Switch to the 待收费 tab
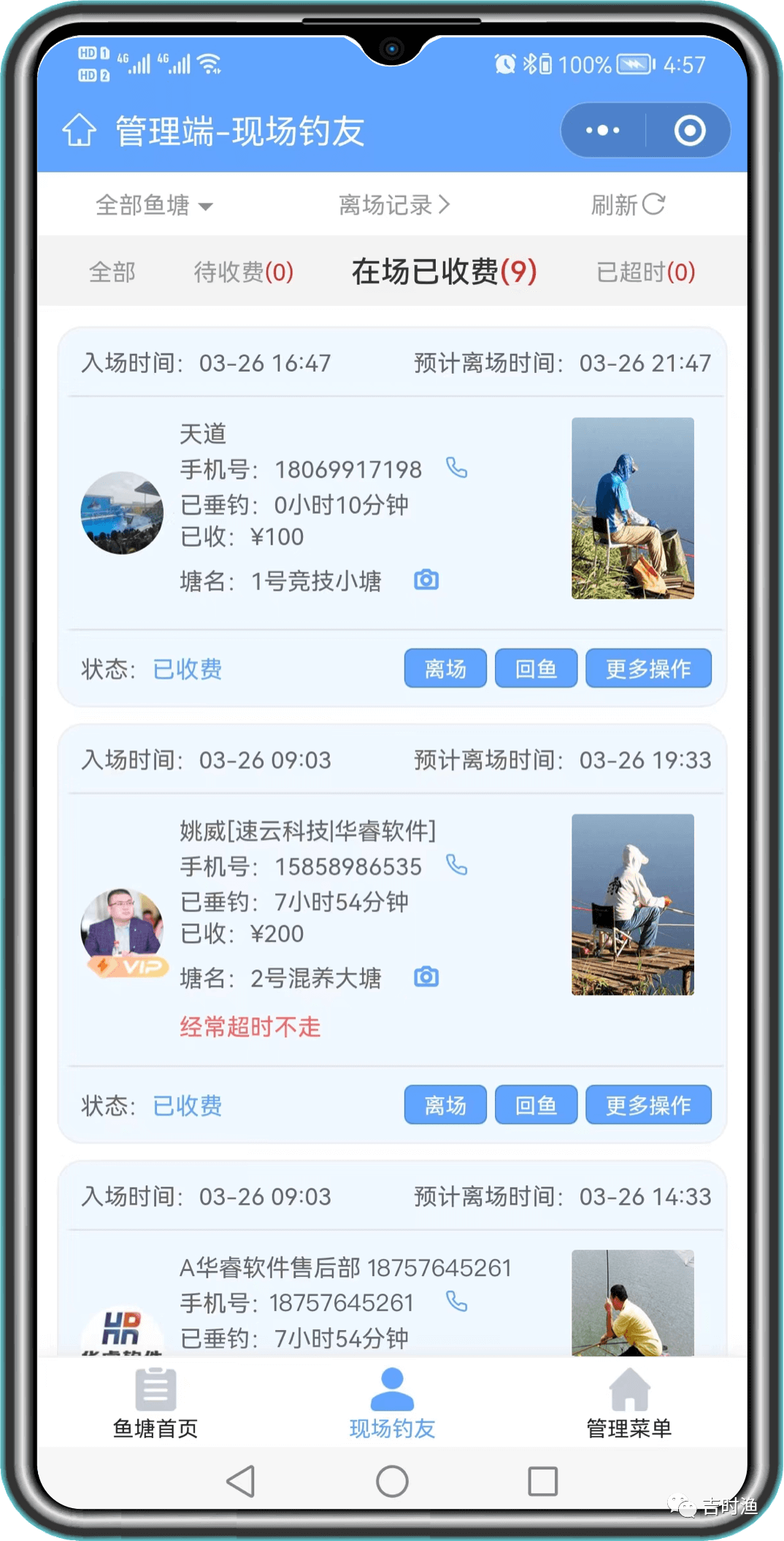This screenshot has height=1541, width=784. pyautogui.click(x=243, y=272)
